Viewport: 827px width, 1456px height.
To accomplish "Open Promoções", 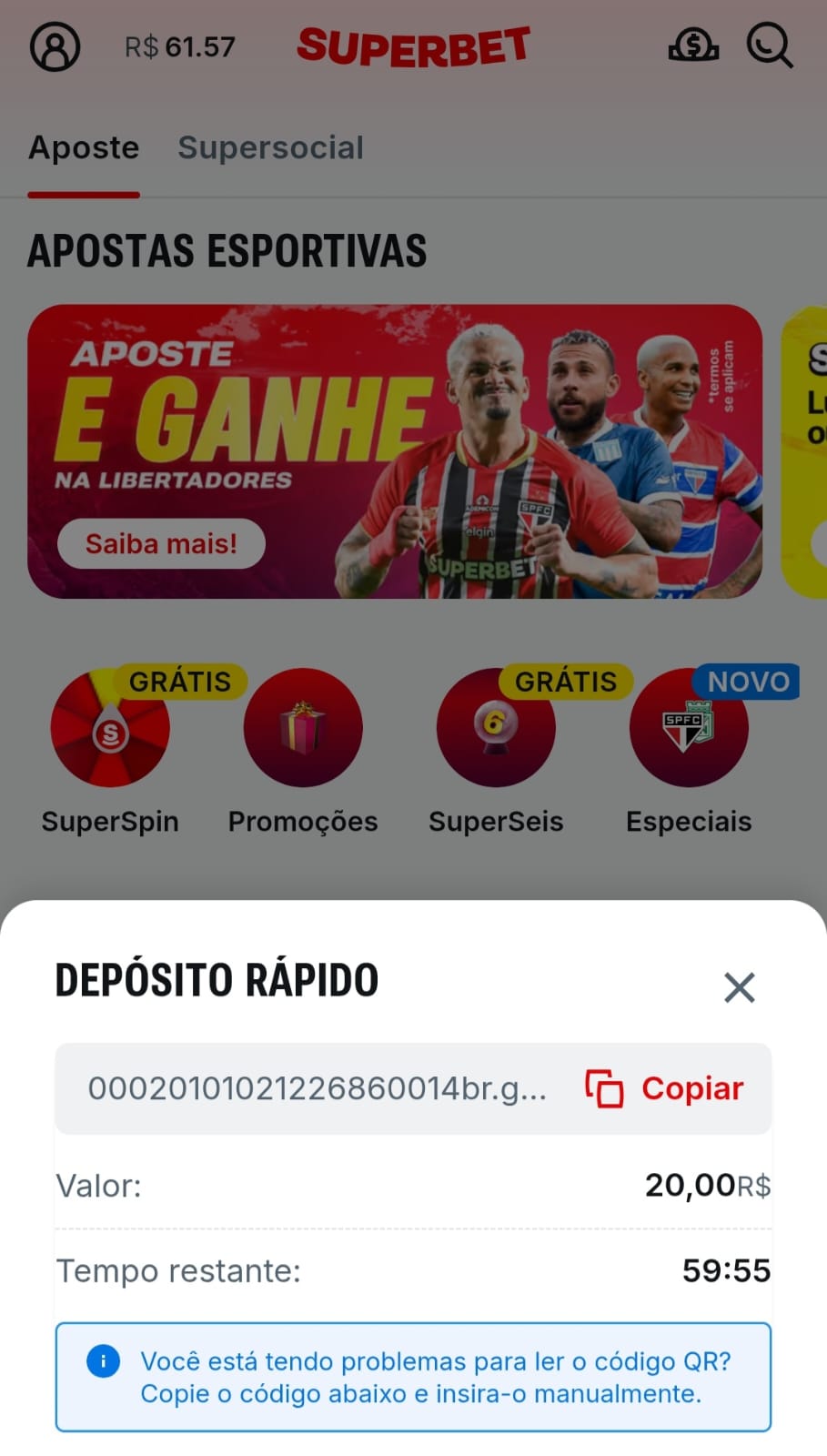I will pos(303,728).
